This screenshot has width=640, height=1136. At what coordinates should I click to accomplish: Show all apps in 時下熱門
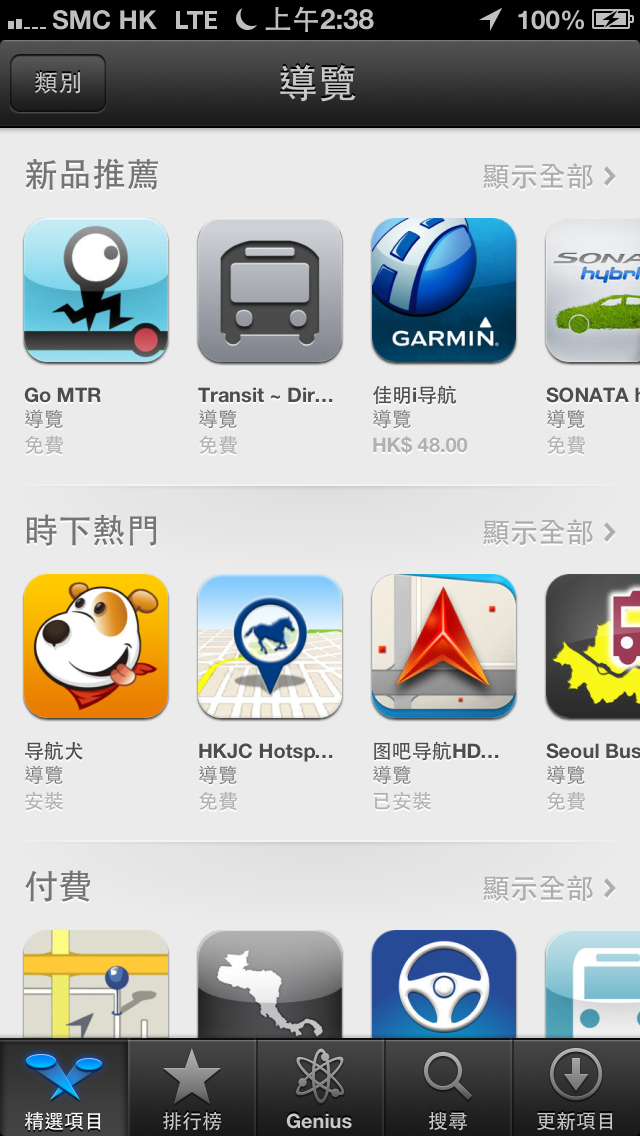tap(549, 533)
